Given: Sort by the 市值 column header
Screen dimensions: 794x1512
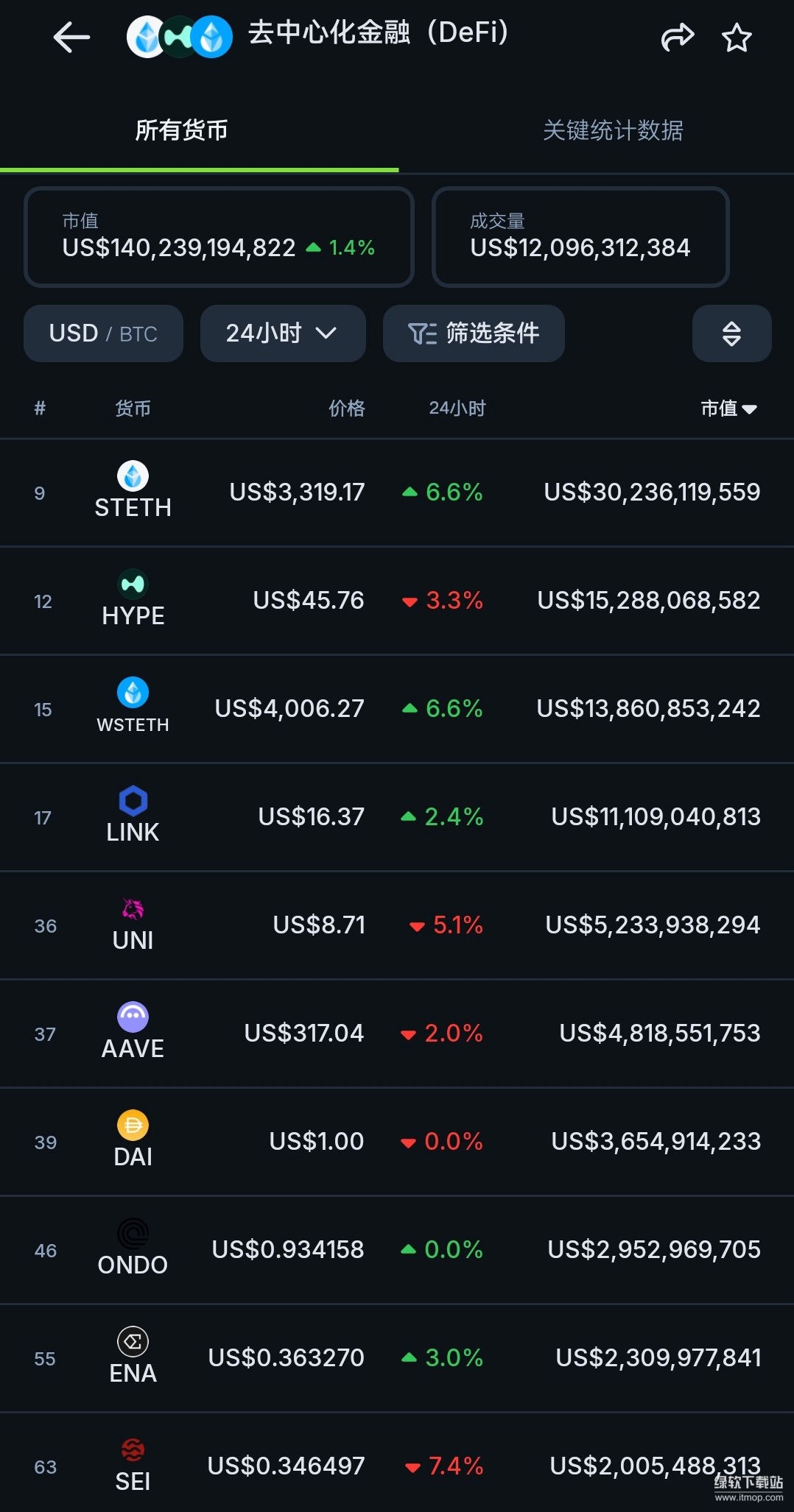Looking at the screenshot, I should click(x=728, y=408).
